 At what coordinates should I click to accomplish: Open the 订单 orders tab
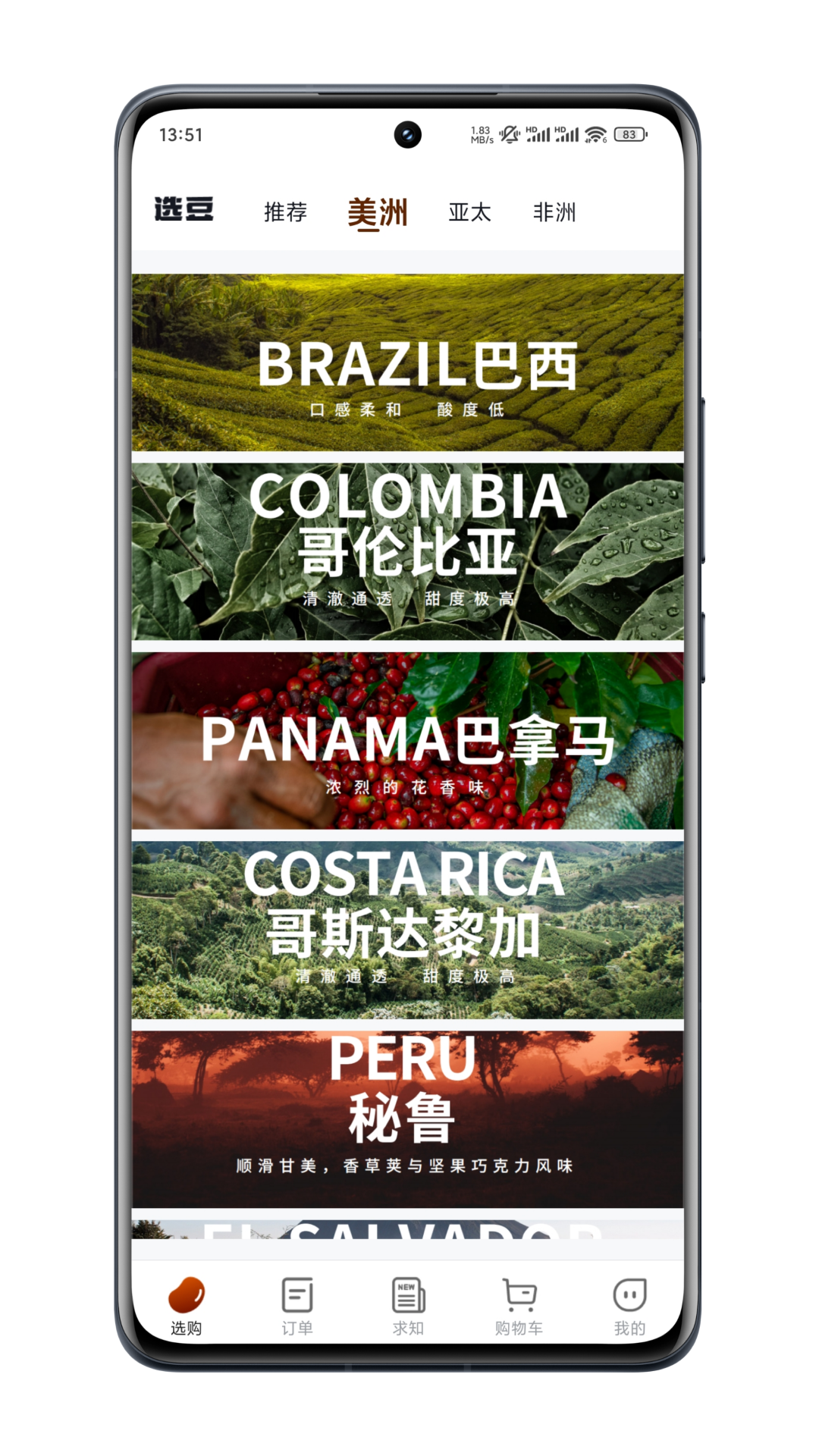[x=297, y=1306]
